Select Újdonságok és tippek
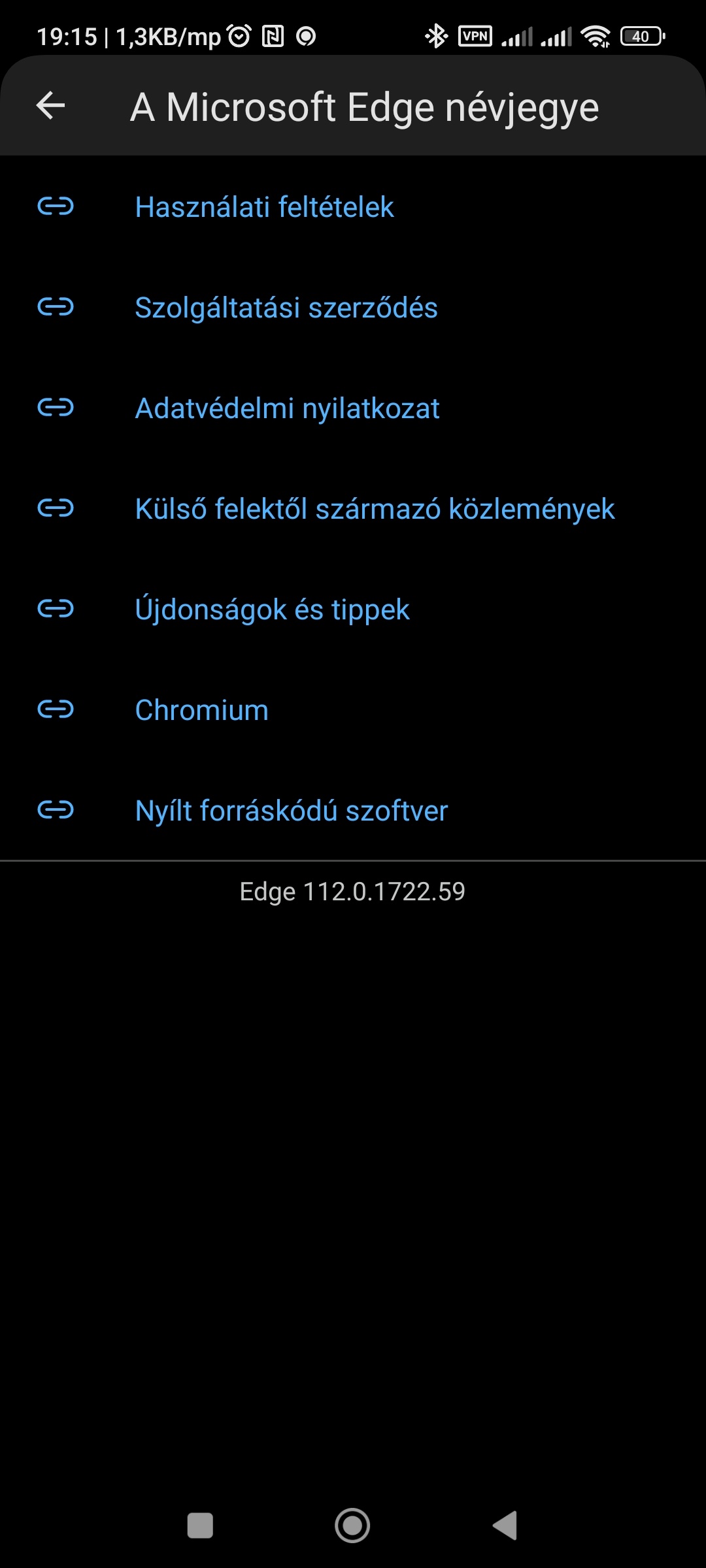 [272, 610]
